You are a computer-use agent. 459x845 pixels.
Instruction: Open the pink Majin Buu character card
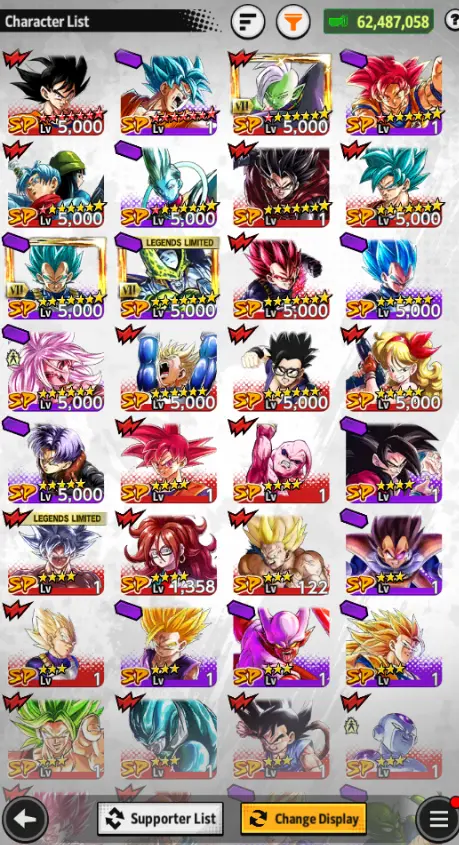(x=281, y=461)
